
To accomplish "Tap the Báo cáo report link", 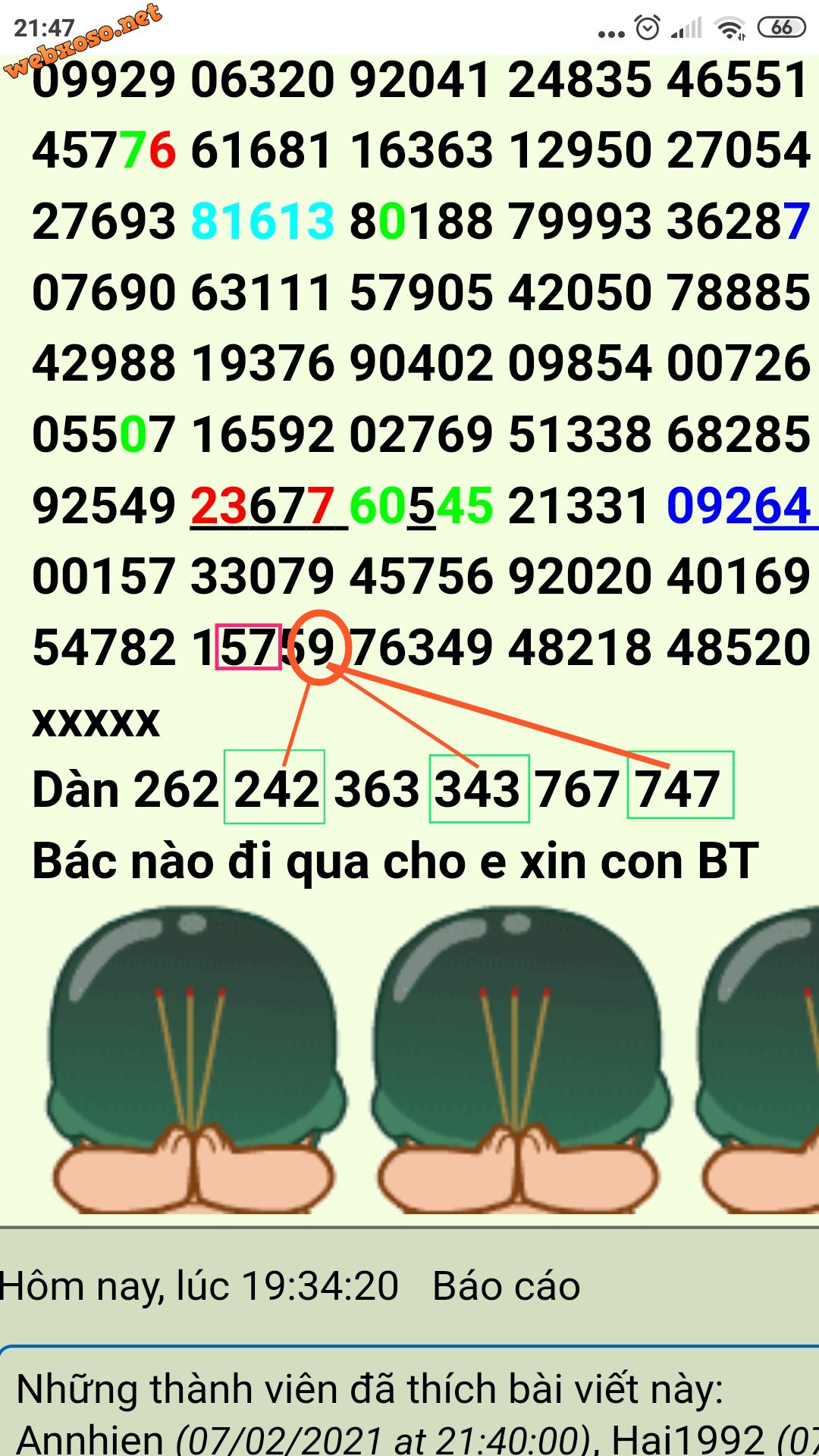I will coord(506,1287).
